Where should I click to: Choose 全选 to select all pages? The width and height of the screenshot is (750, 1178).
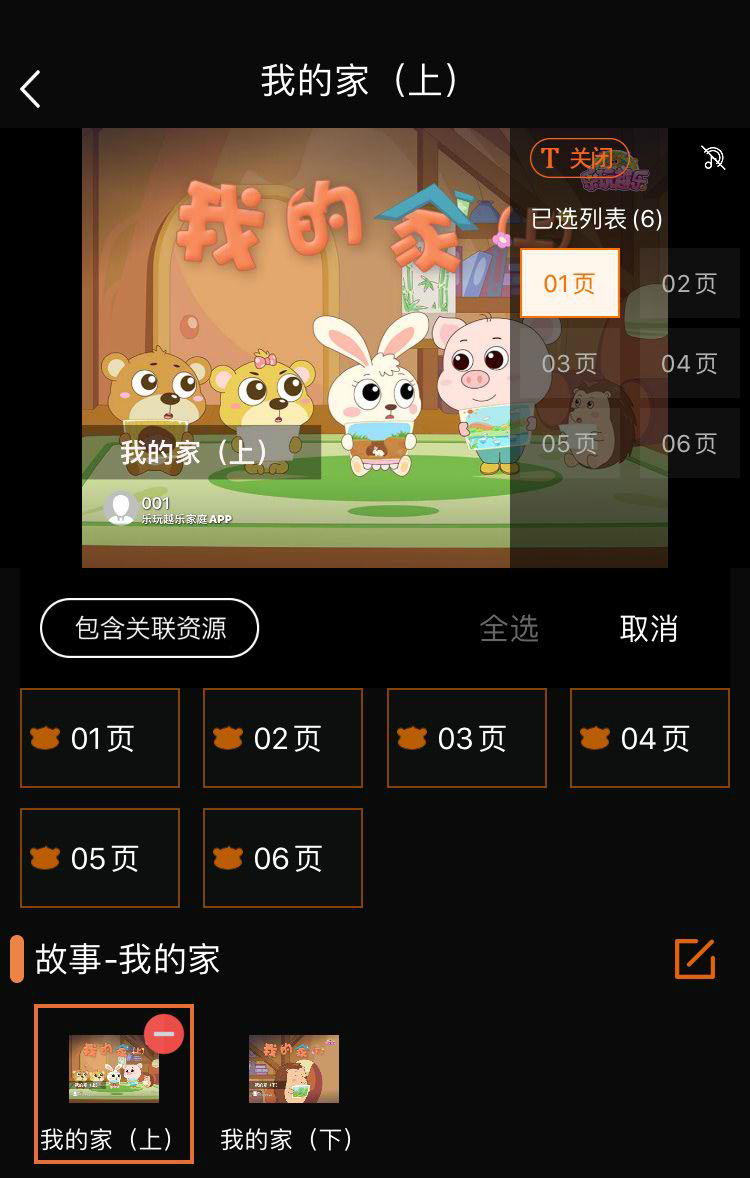click(509, 628)
